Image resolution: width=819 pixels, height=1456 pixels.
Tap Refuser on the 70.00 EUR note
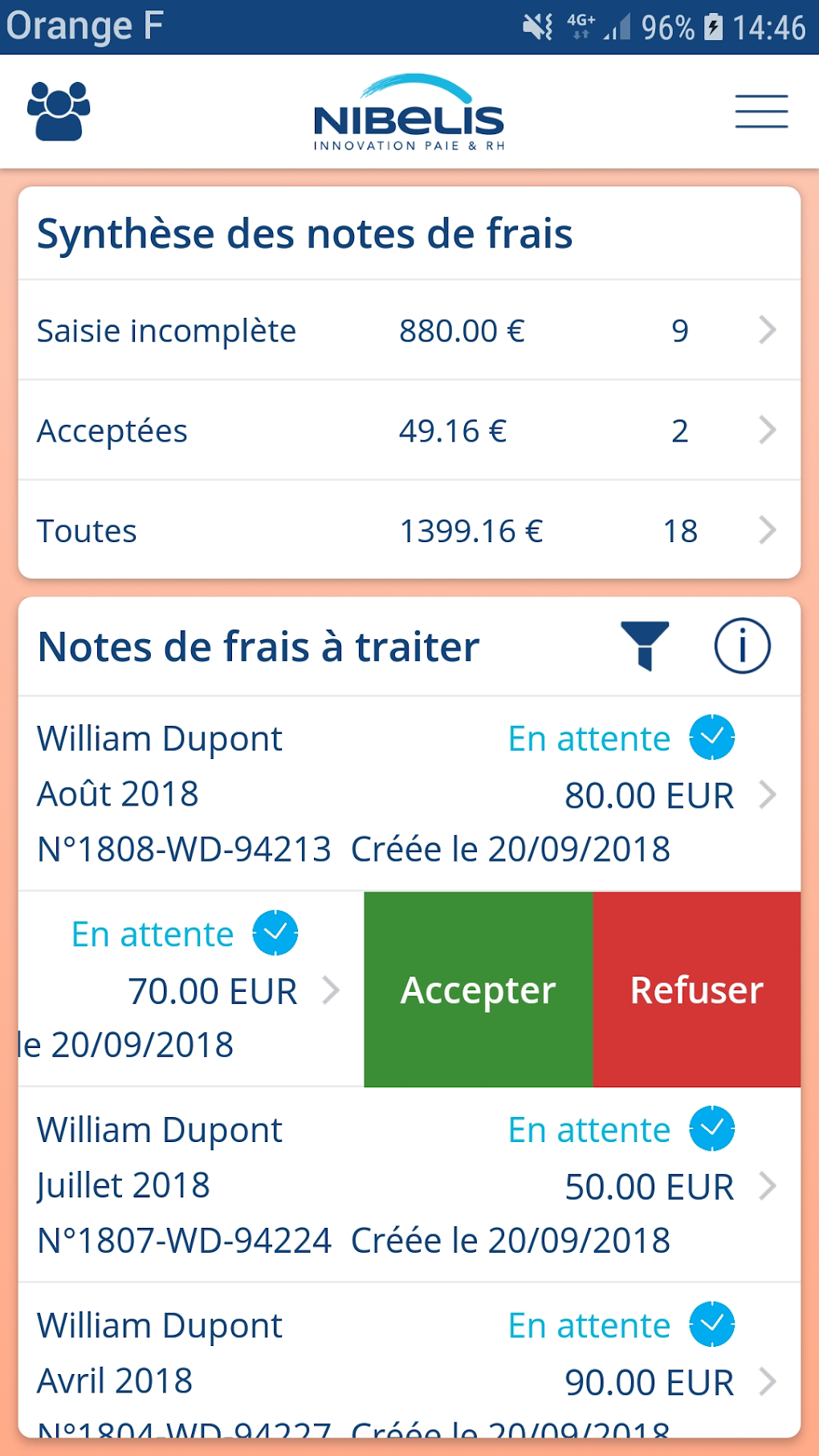tap(696, 989)
